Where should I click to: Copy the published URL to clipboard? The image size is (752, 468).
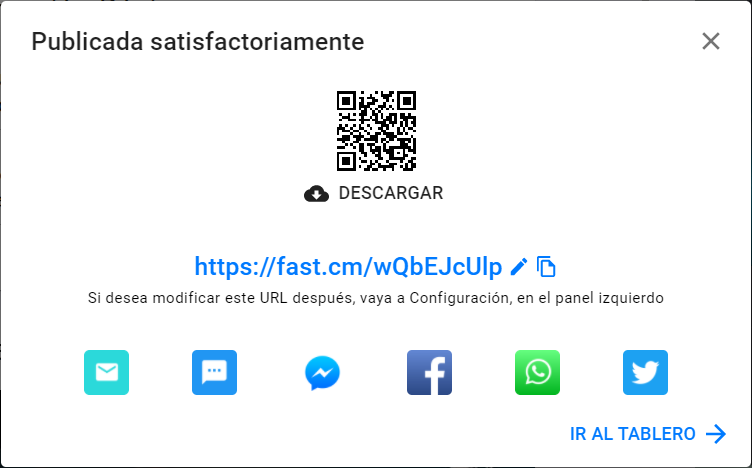point(546,267)
